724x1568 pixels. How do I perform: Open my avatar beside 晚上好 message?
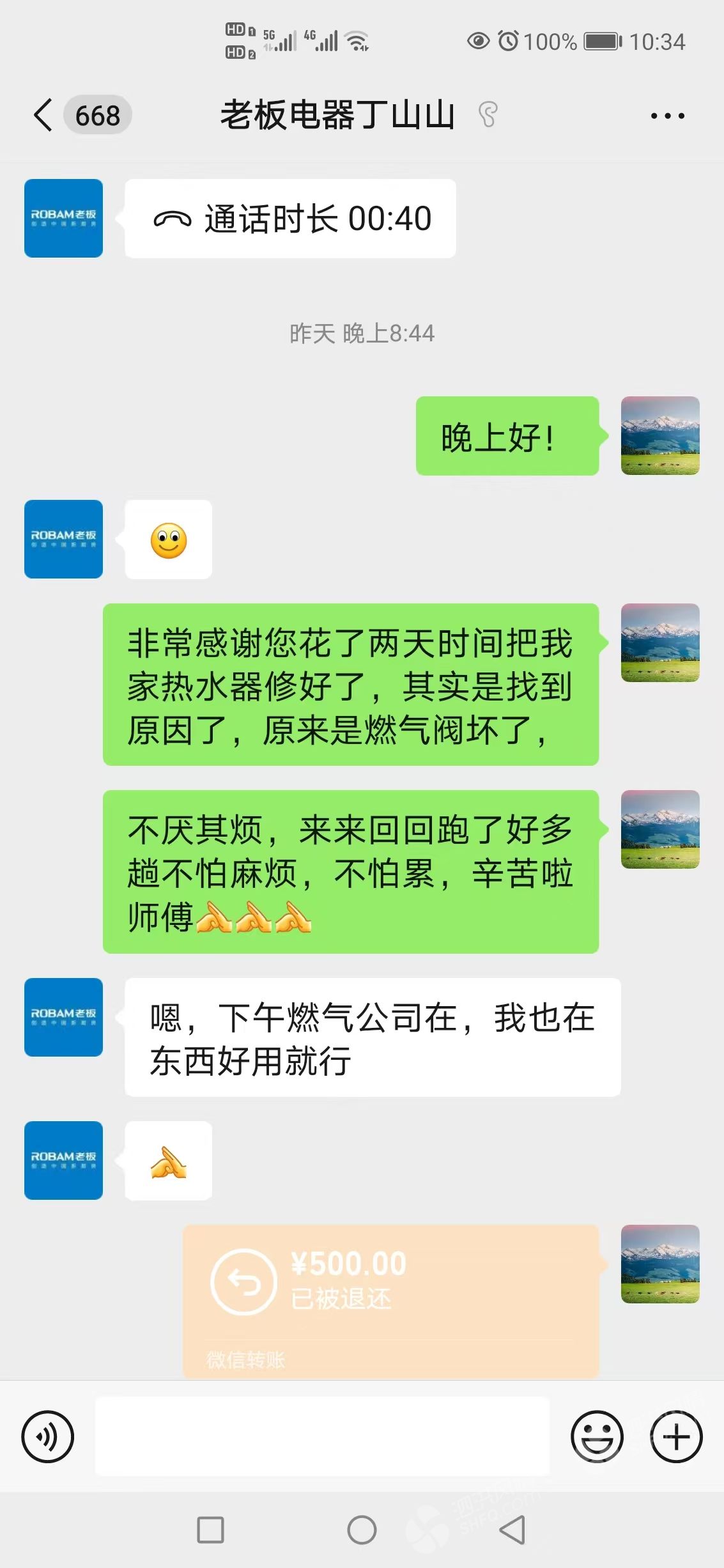click(660, 435)
